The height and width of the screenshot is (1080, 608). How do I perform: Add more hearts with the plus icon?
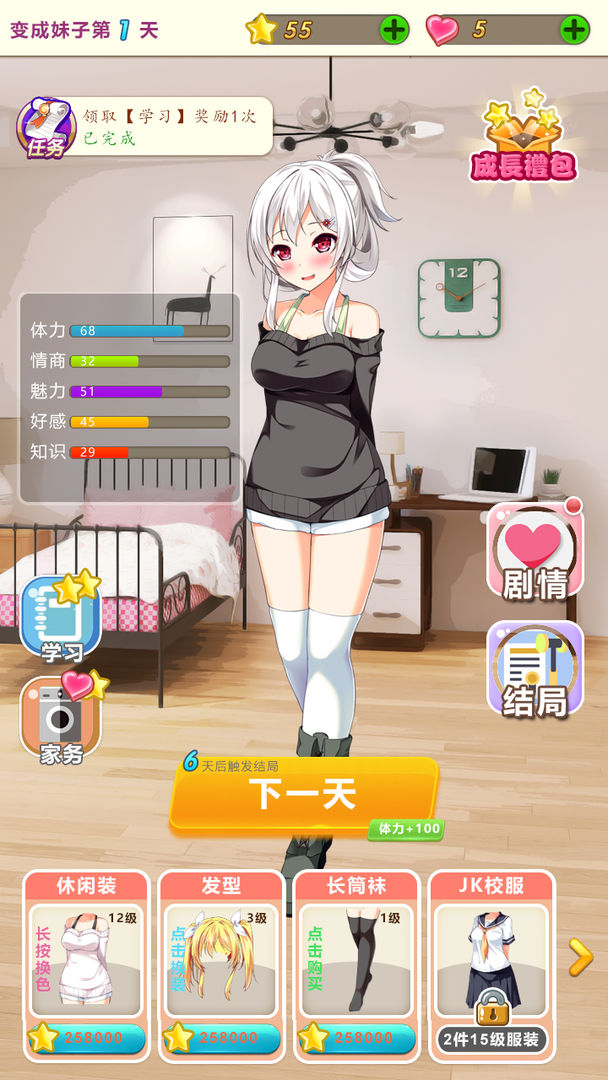(x=574, y=29)
